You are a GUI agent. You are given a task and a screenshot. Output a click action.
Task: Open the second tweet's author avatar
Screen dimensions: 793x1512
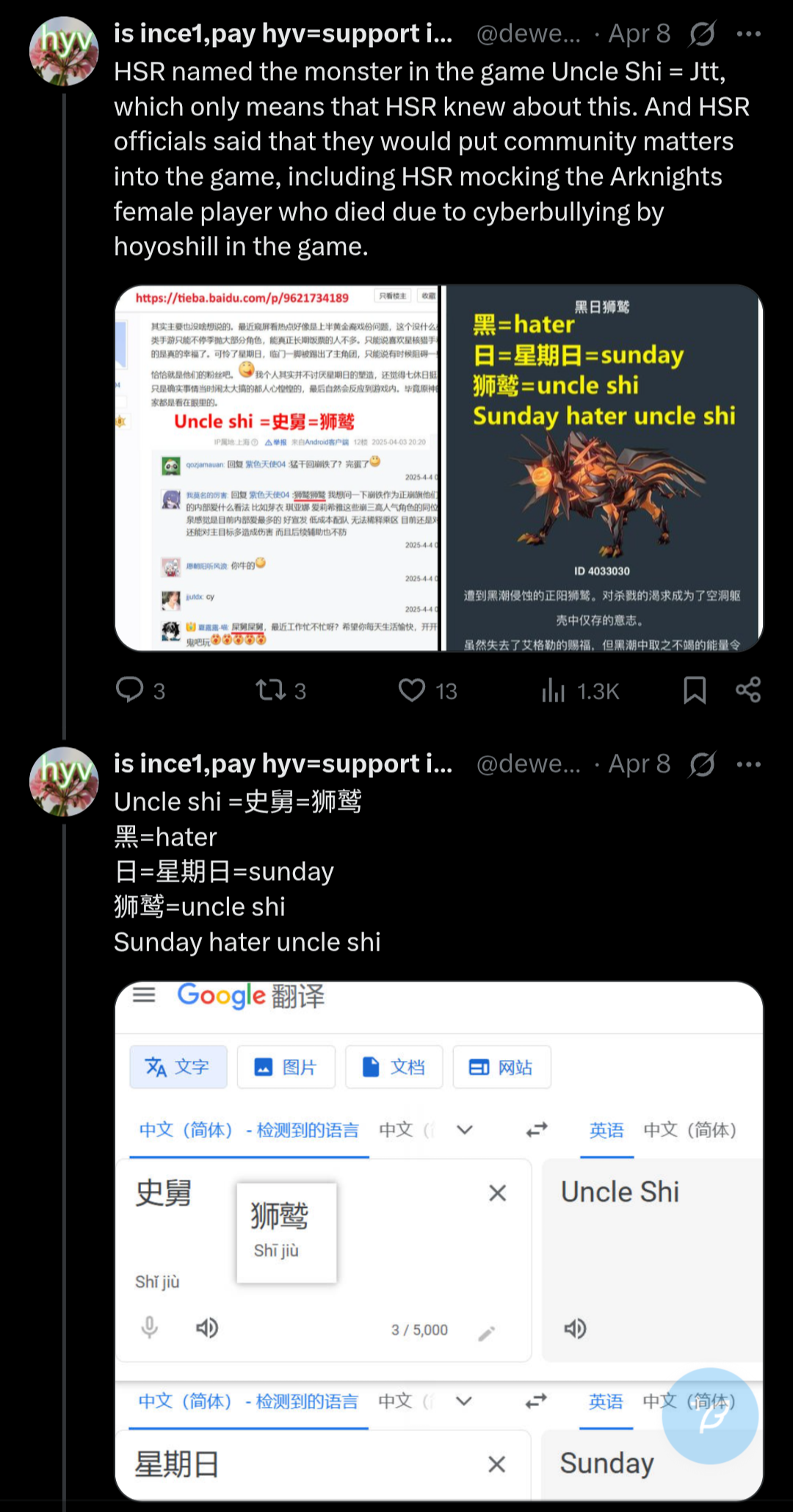pyautogui.click(x=64, y=782)
